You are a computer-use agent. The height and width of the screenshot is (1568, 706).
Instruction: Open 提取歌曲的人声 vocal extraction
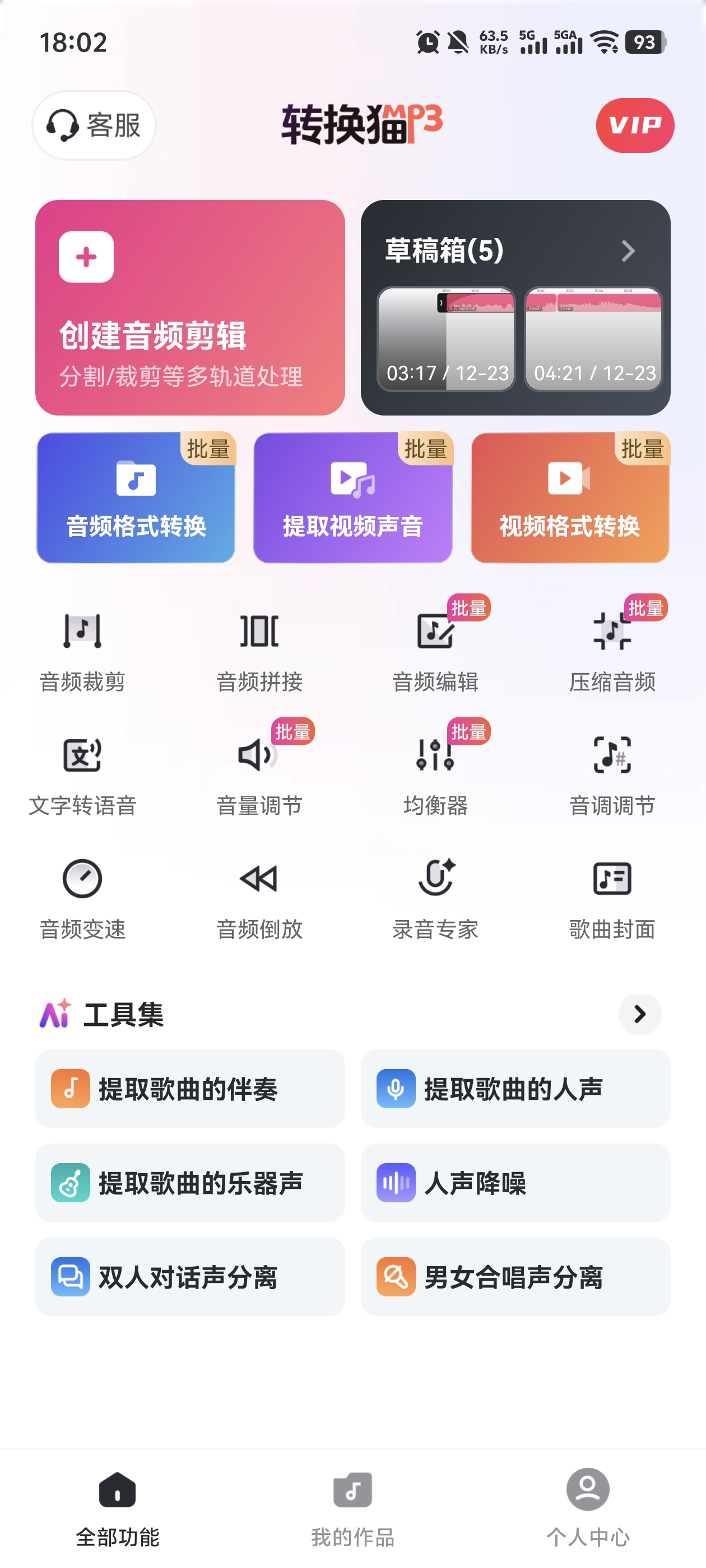[x=514, y=1088]
